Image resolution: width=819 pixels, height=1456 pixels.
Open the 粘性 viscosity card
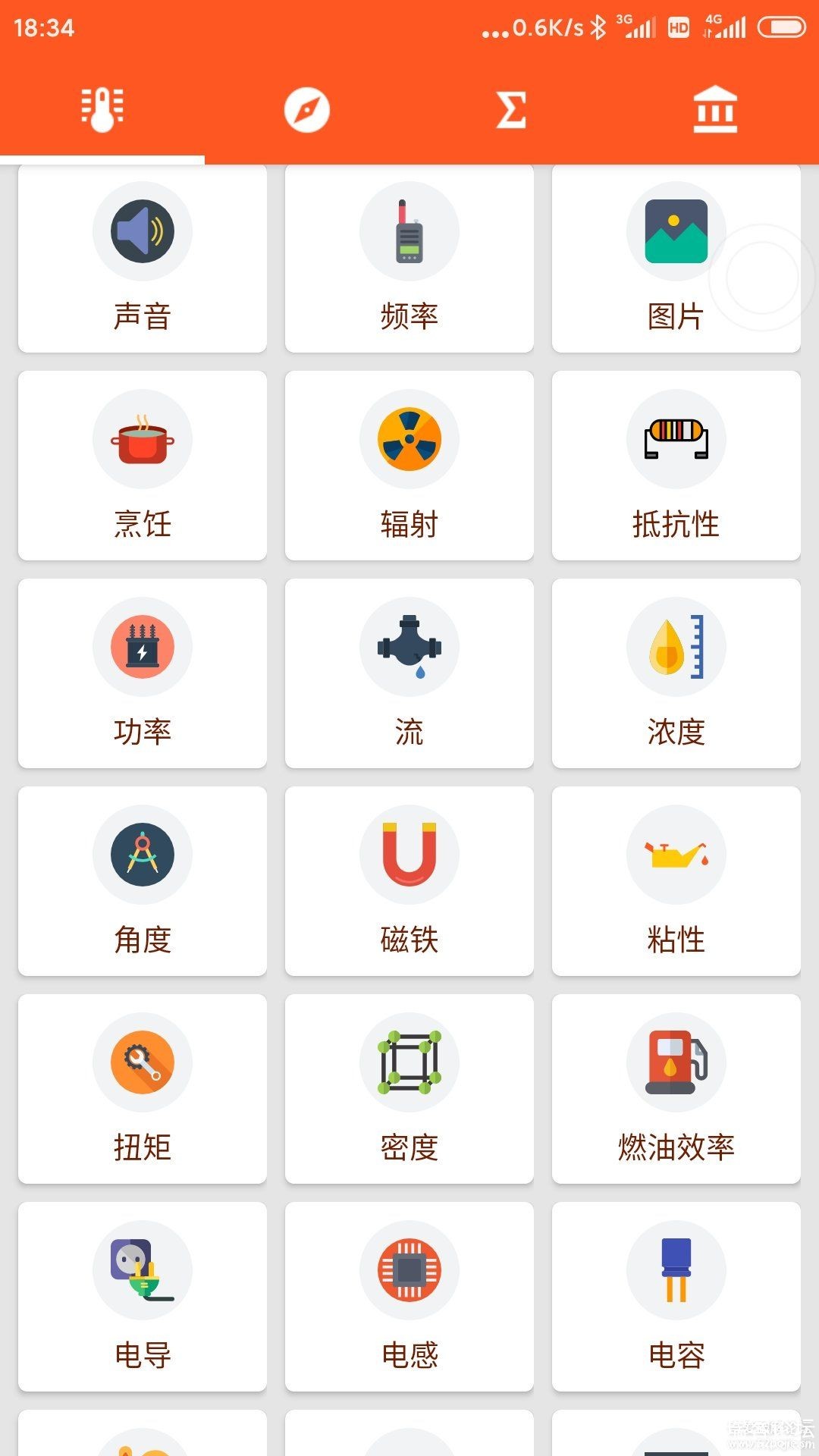(676, 881)
